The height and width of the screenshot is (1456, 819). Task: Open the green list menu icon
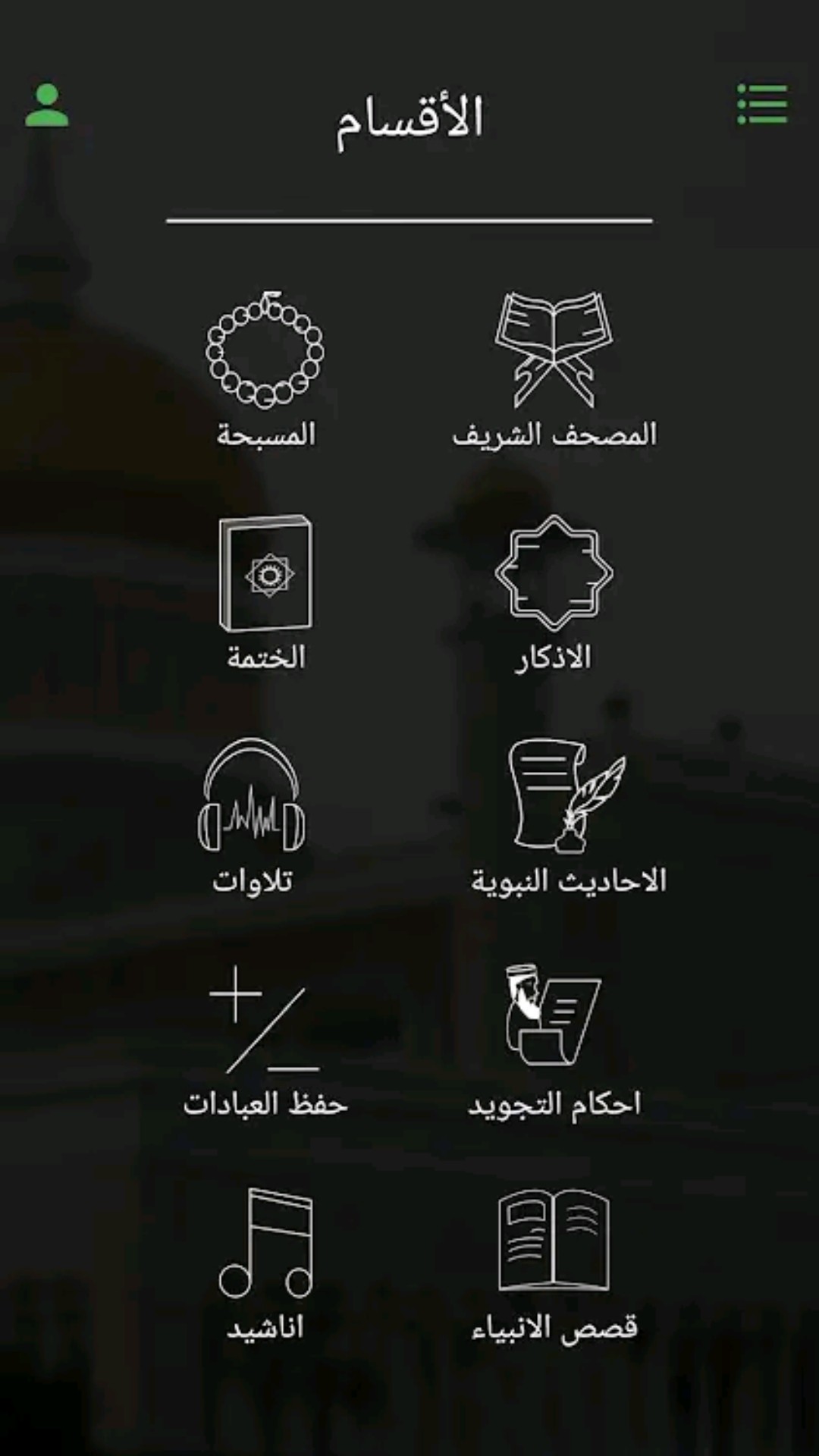762,104
